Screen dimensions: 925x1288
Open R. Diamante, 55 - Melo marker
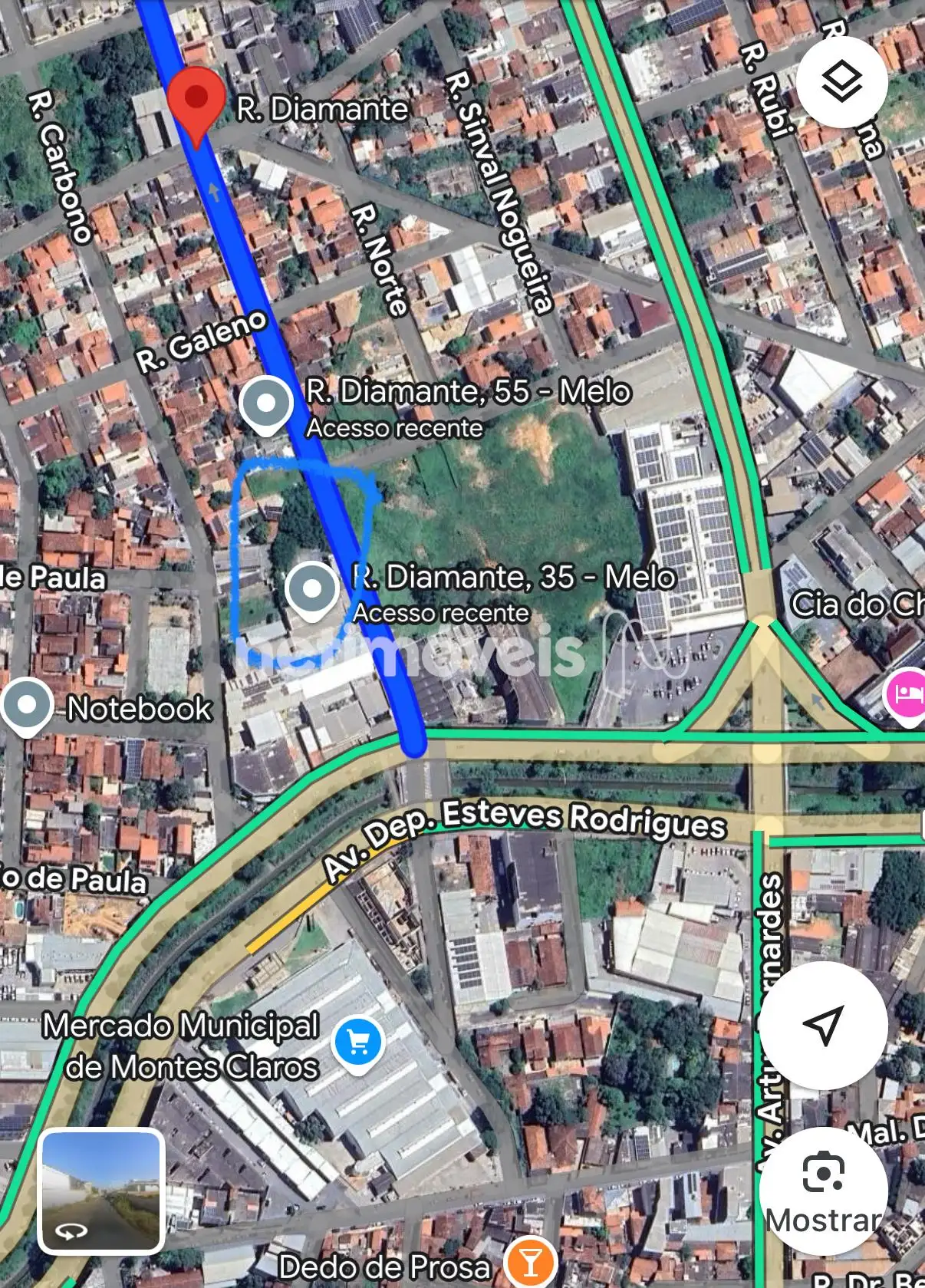(x=266, y=404)
